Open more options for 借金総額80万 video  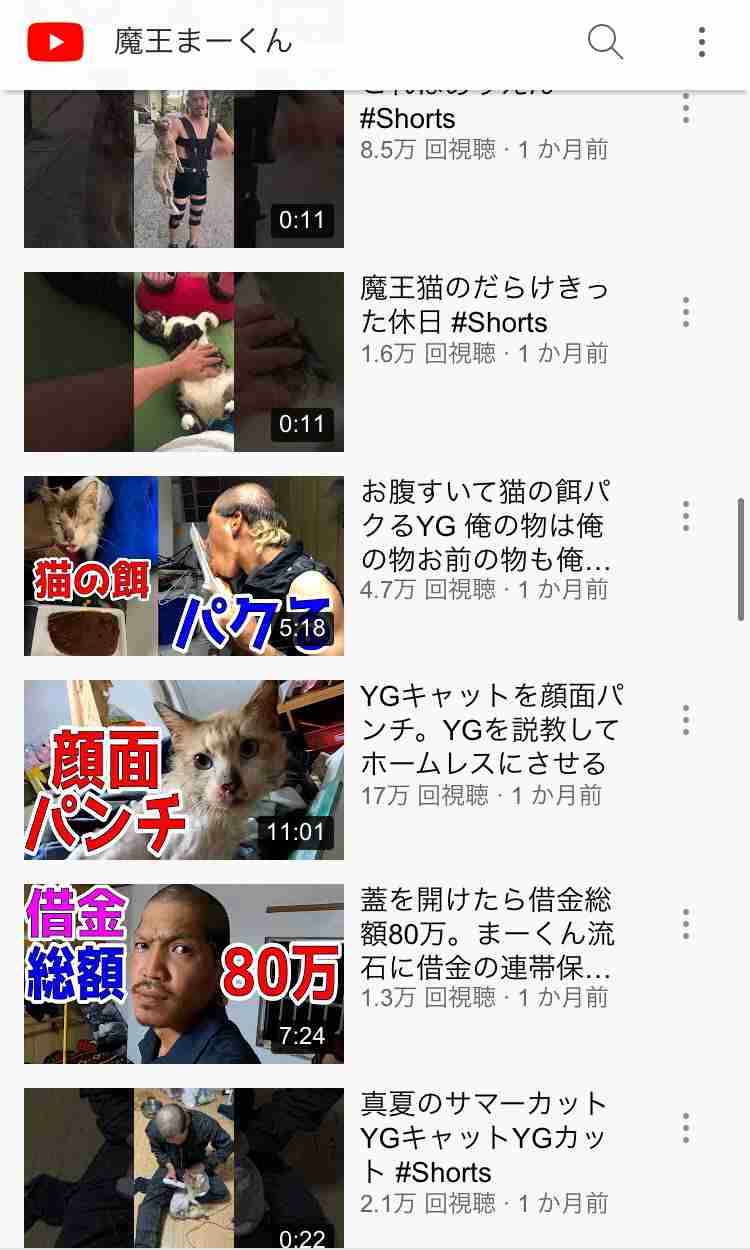[x=686, y=924]
